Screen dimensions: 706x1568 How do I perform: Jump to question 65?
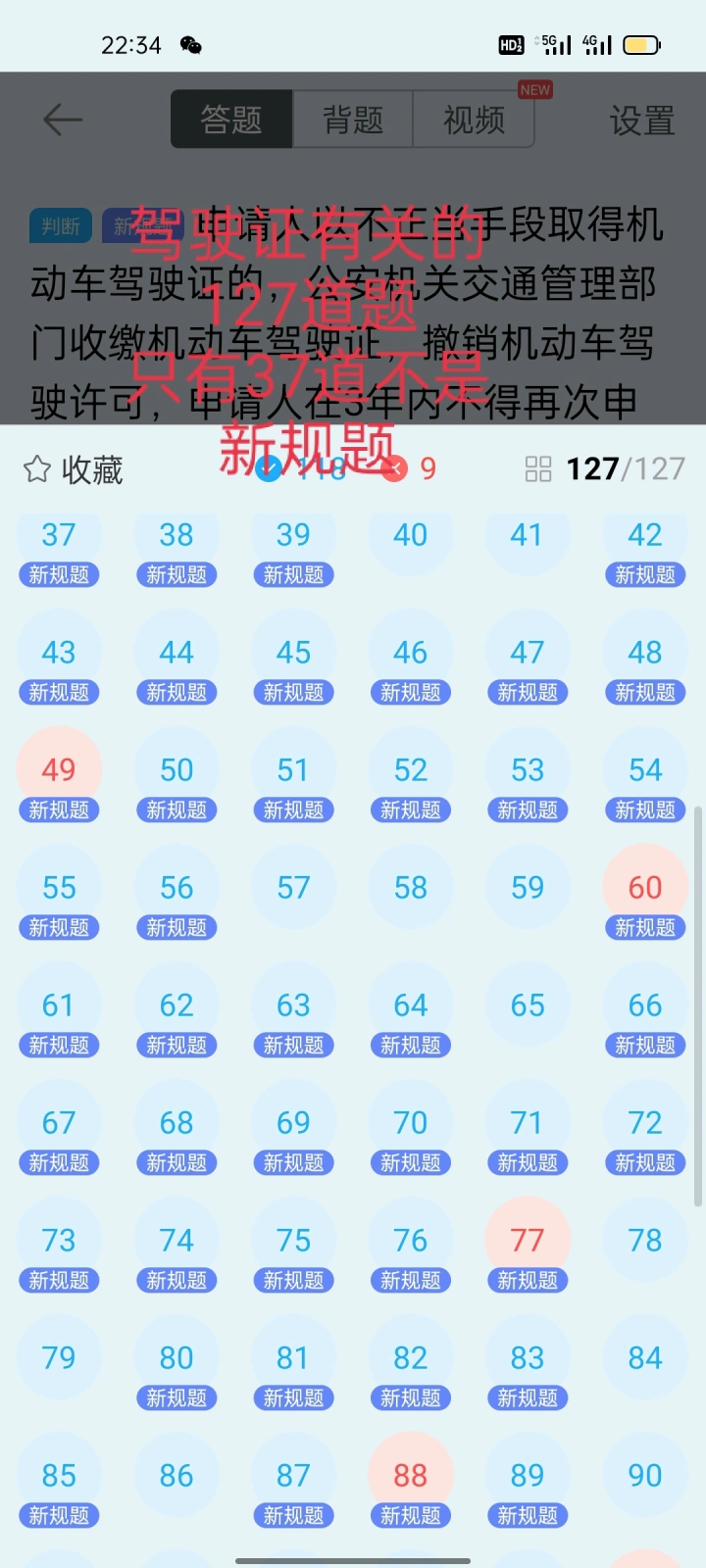point(528,1005)
